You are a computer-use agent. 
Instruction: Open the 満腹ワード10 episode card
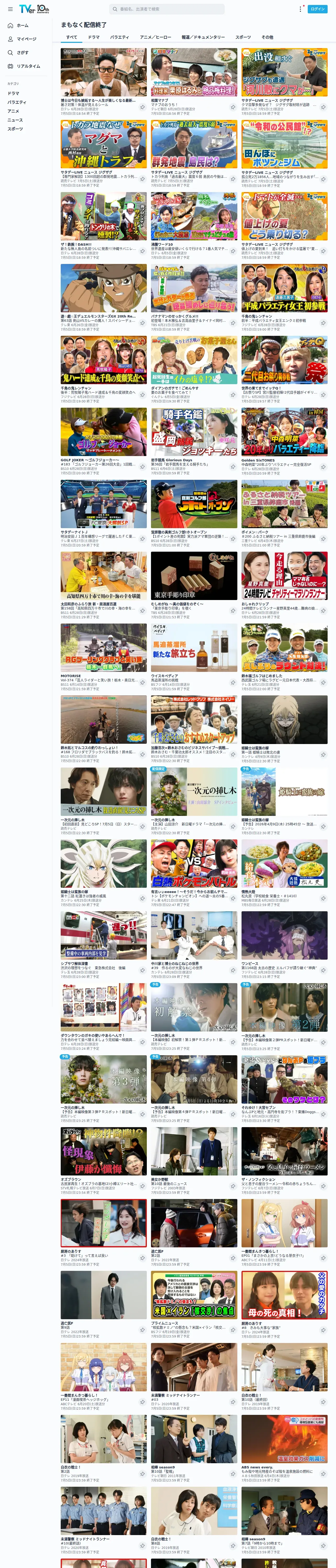pyautogui.click(x=194, y=226)
